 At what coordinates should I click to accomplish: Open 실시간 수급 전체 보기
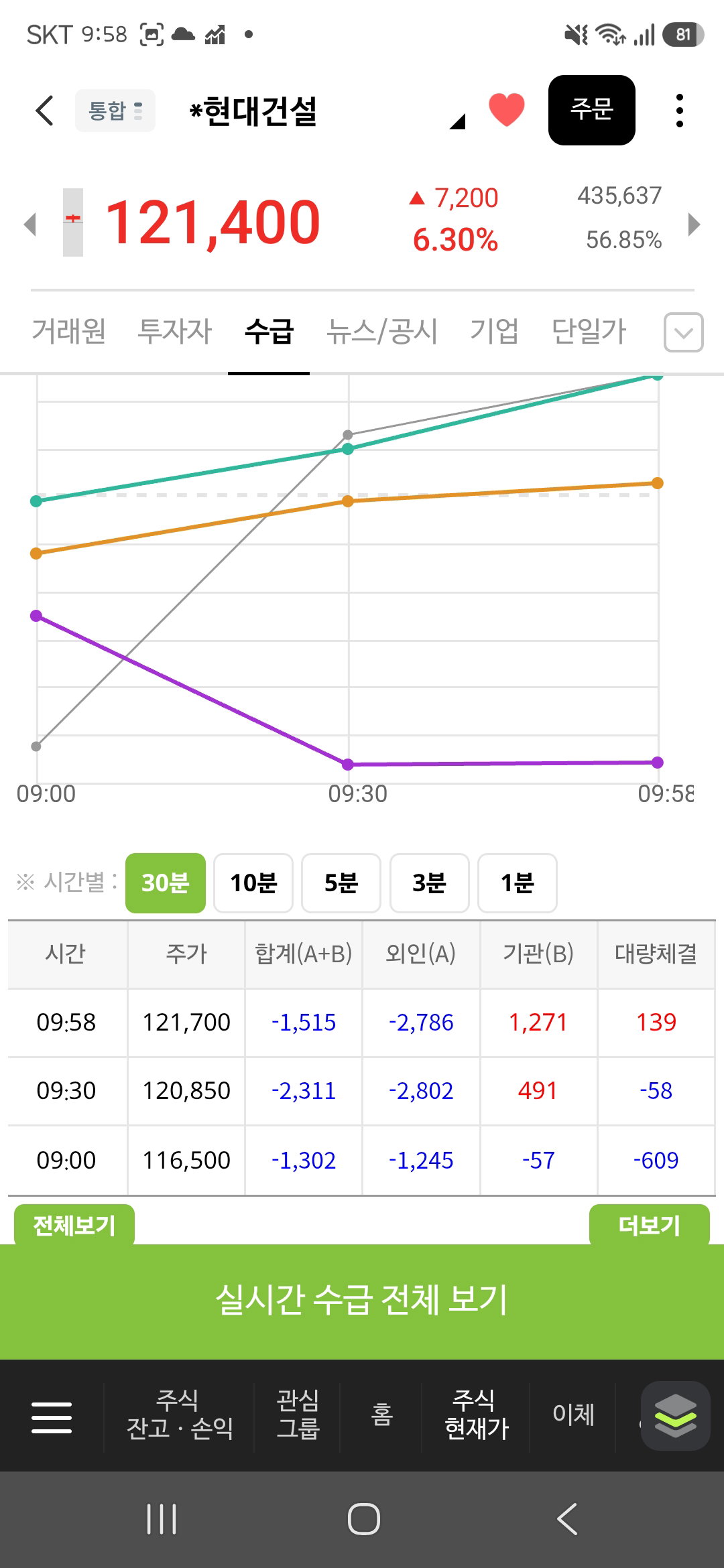362,1301
